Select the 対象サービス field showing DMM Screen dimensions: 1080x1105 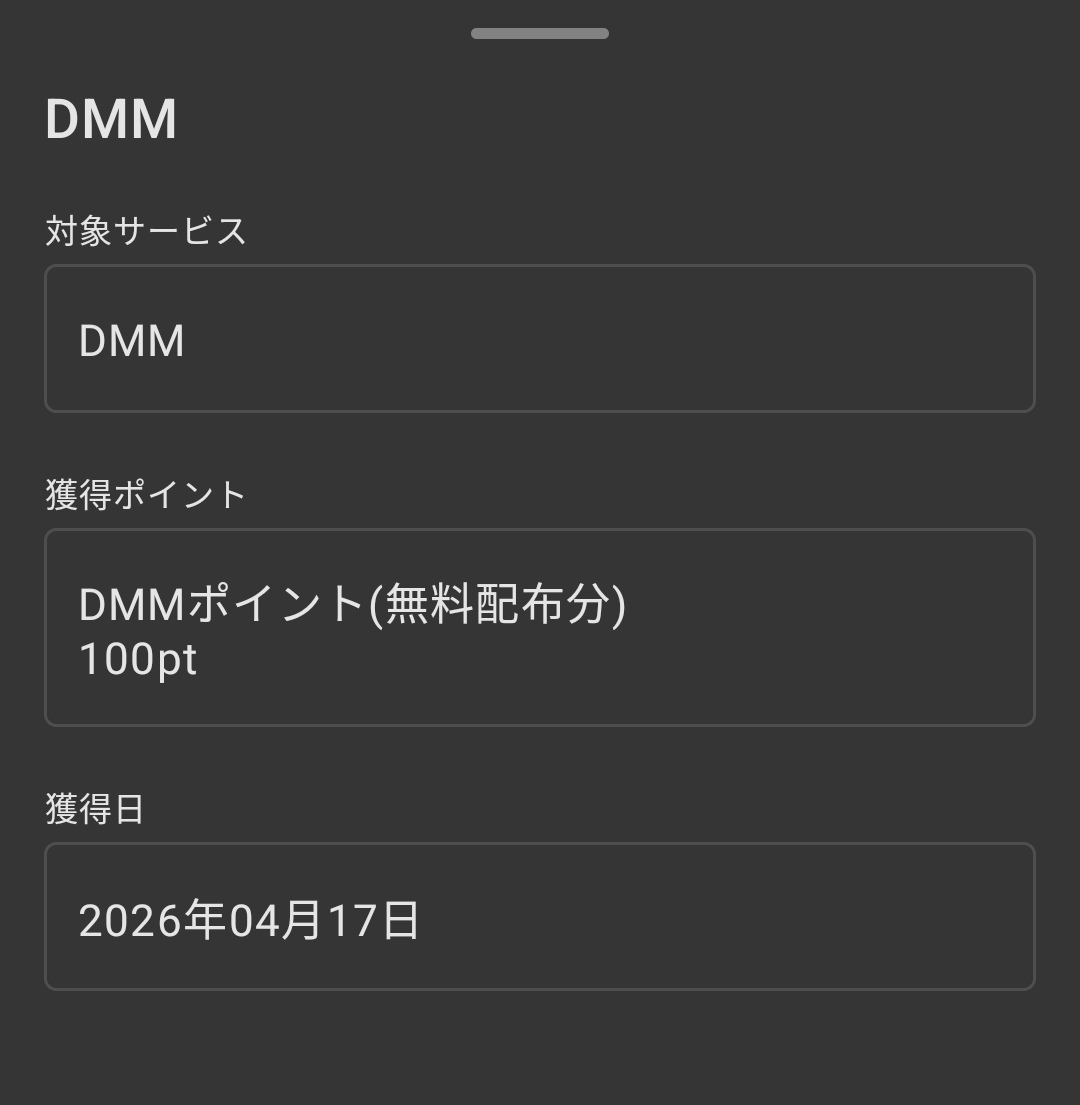coord(540,339)
